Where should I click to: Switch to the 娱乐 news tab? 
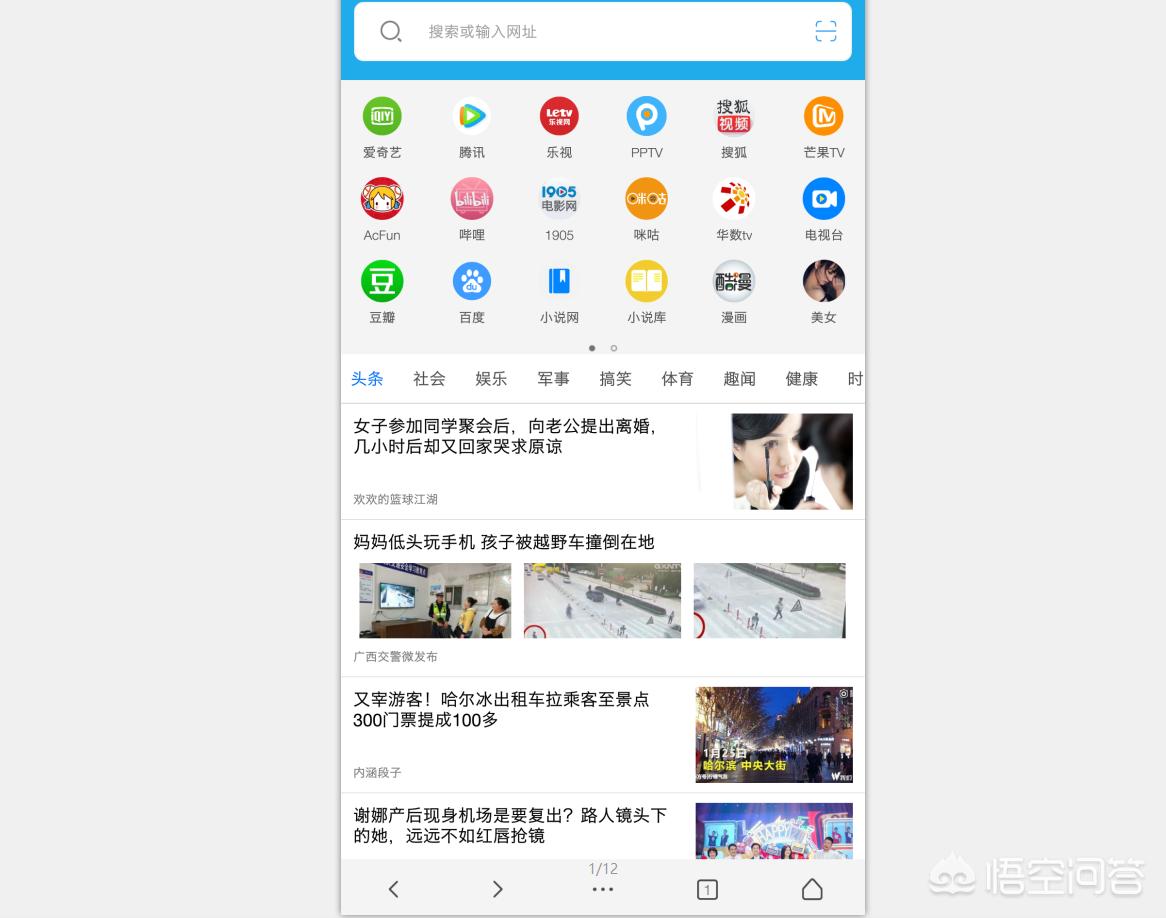(x=491, y=379)
